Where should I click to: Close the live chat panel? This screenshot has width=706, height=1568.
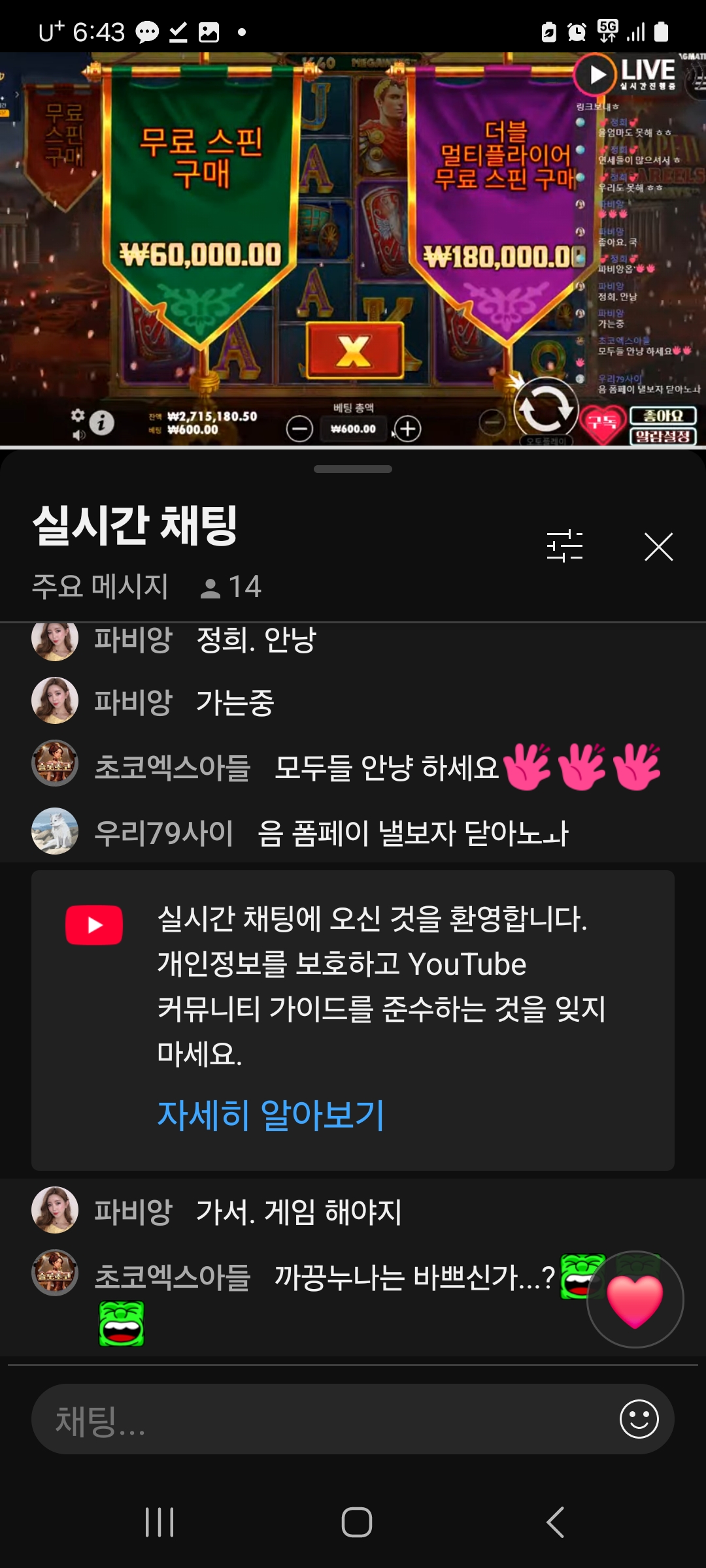[658, 547]
